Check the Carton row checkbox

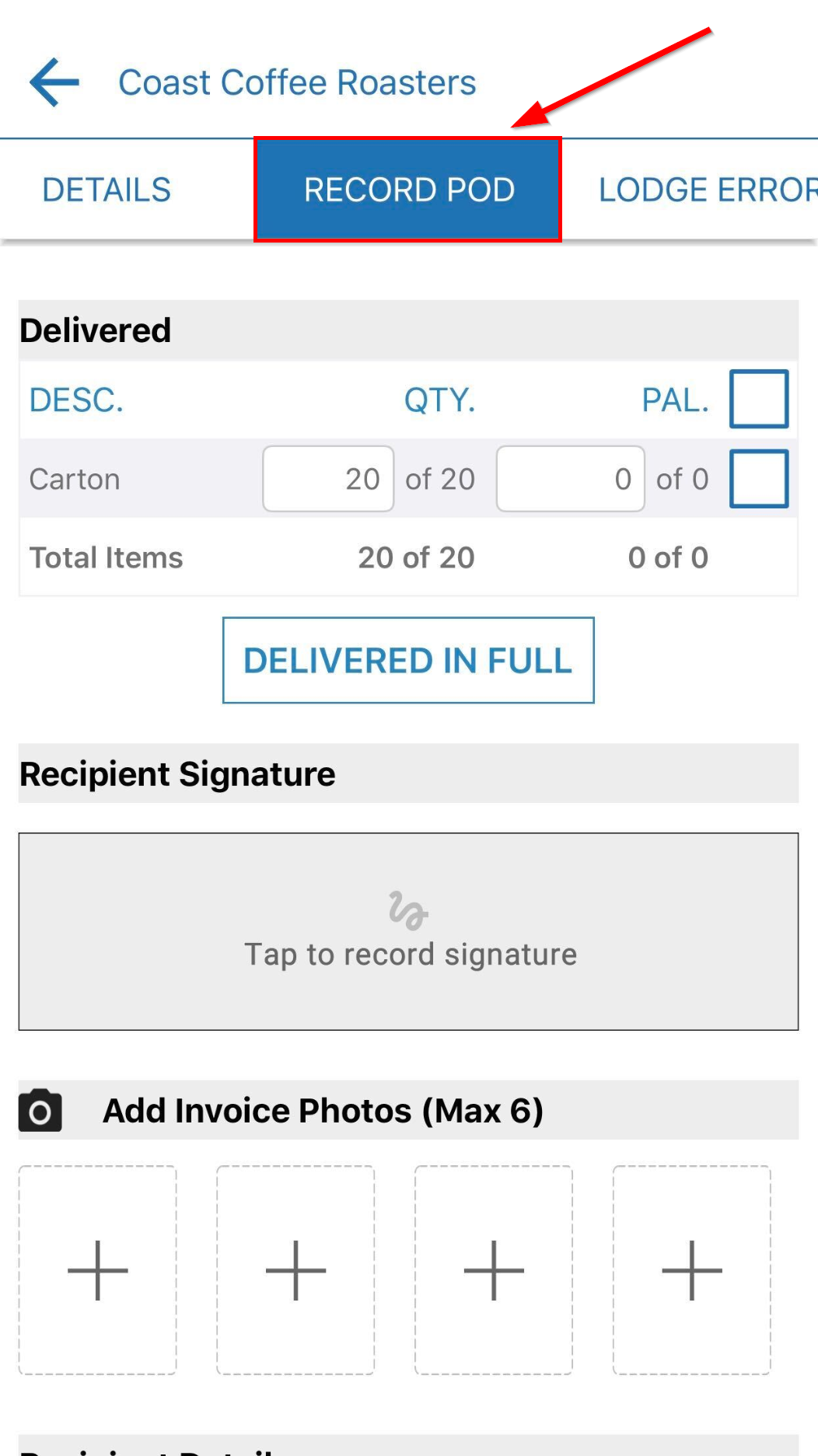(758, 479)
